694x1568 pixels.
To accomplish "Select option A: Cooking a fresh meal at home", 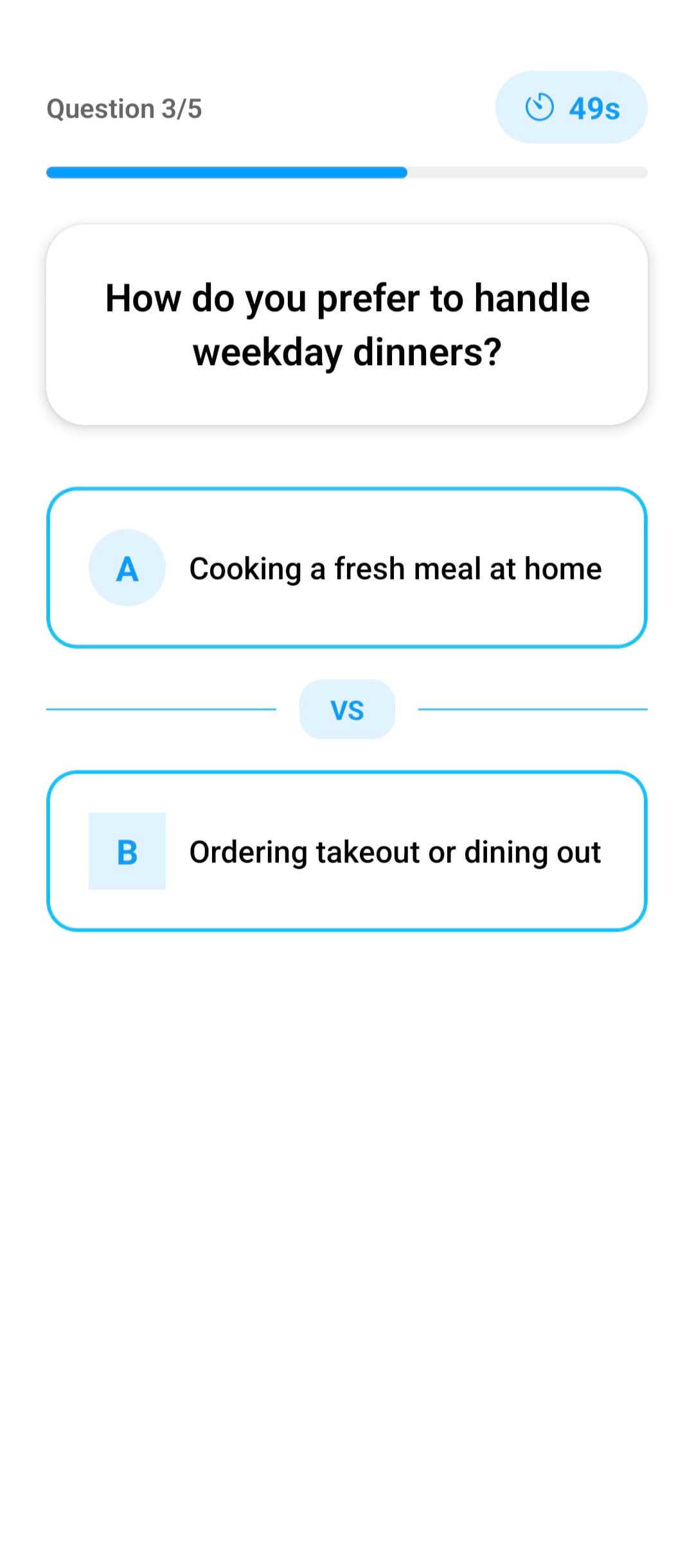I will tap(347, 568).
